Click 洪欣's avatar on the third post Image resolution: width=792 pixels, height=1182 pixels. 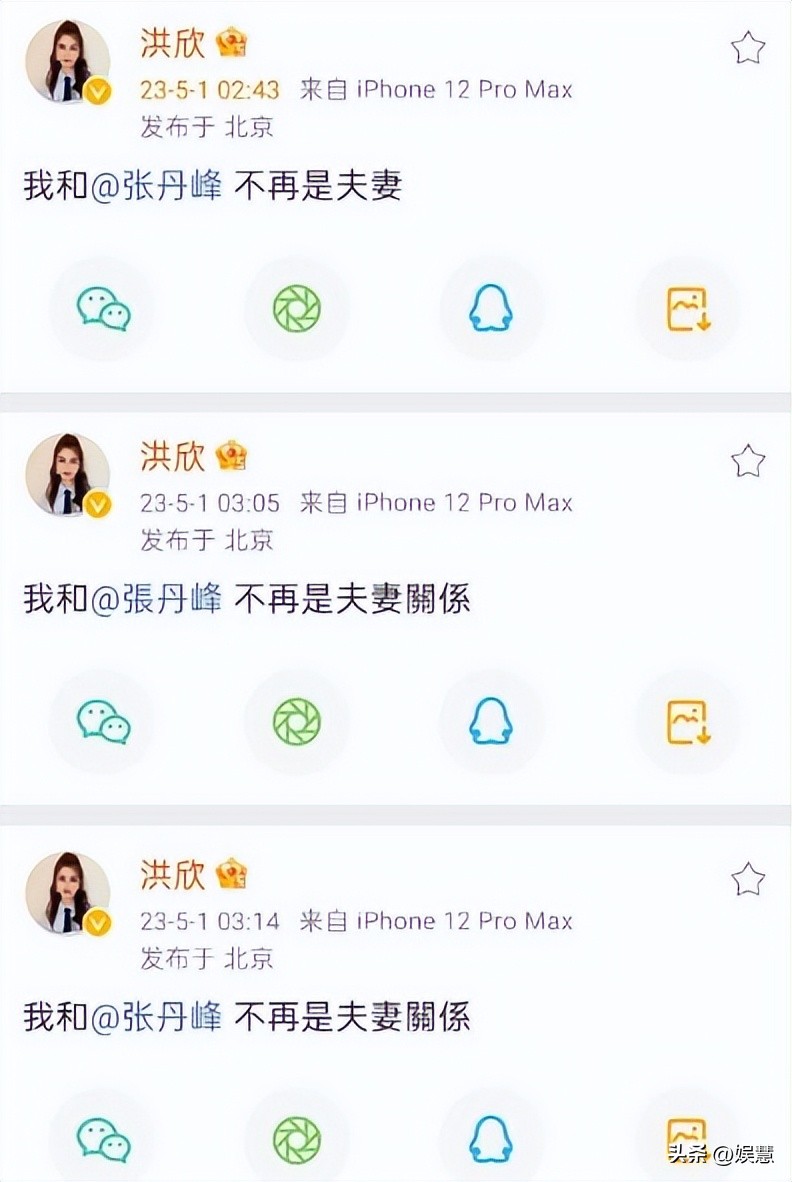[x=67, y=892]
